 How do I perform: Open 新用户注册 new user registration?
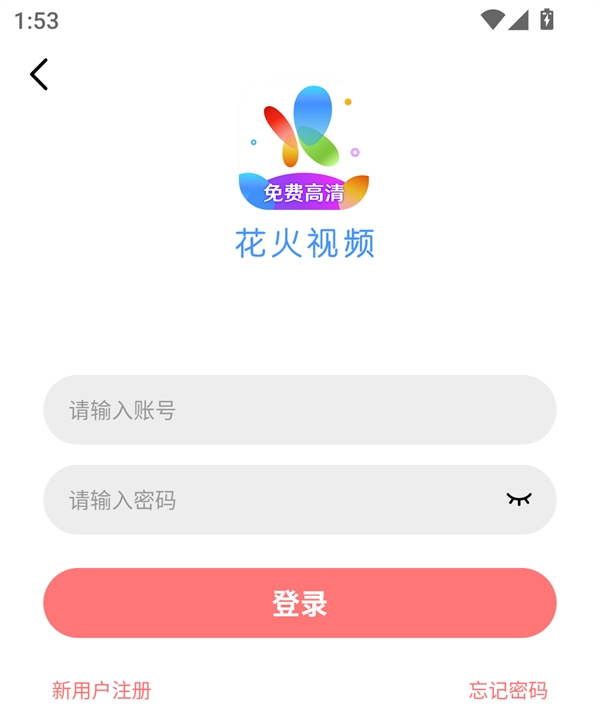coord(101,690)
